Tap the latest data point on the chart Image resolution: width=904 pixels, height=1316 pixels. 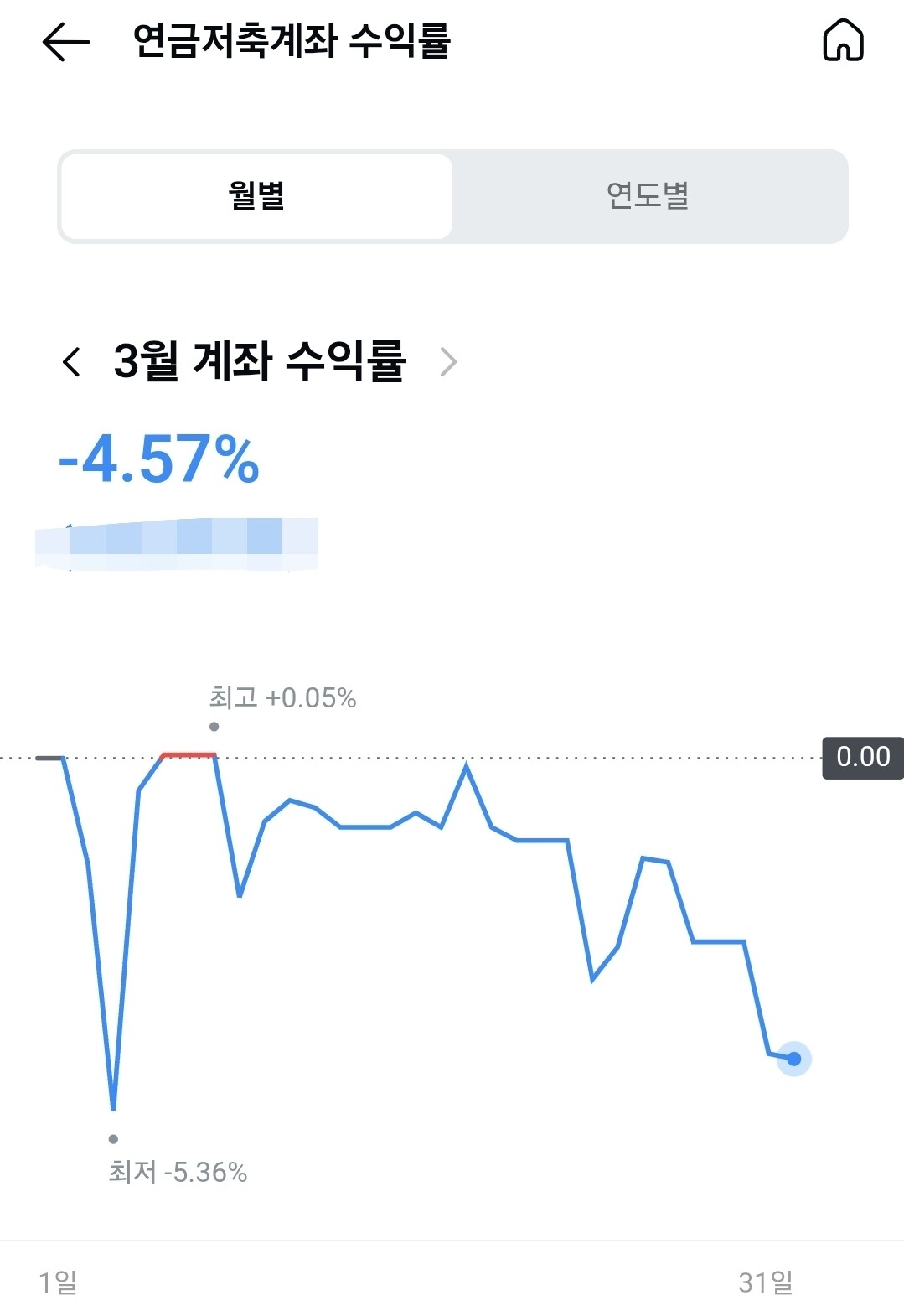click(793, 1059)
